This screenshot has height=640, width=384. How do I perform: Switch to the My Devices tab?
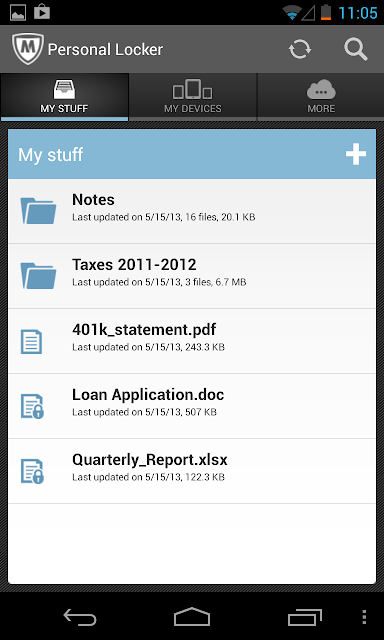[193, 97]
